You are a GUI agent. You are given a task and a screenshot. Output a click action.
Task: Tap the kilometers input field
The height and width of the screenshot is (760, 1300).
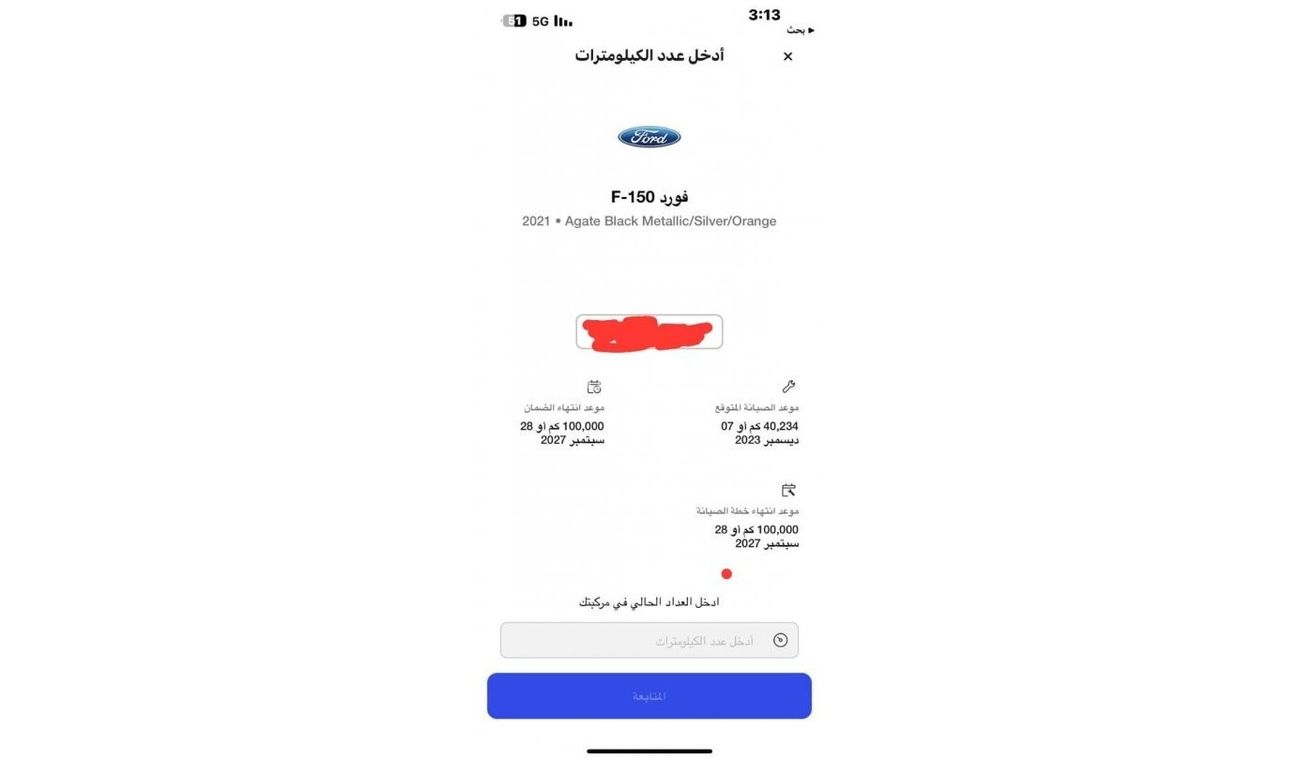click(649, 640)
